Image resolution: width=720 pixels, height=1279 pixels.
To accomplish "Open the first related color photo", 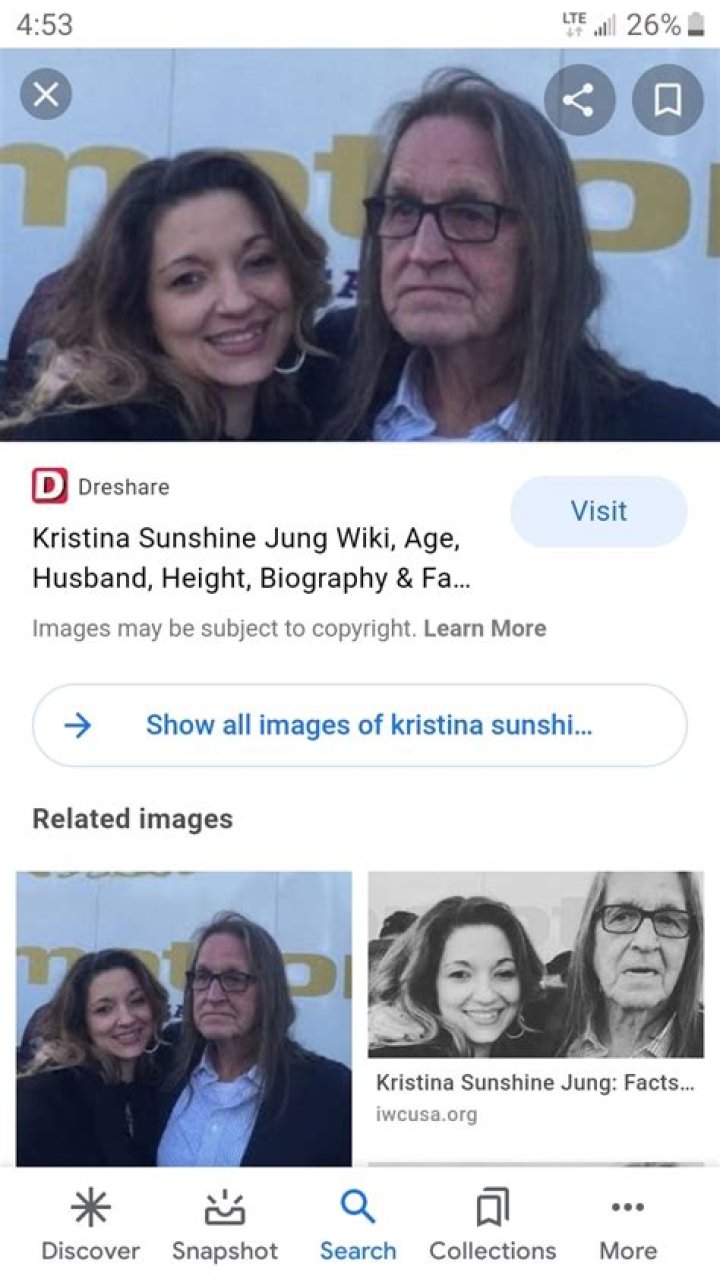I will [x=184, y=1017].
